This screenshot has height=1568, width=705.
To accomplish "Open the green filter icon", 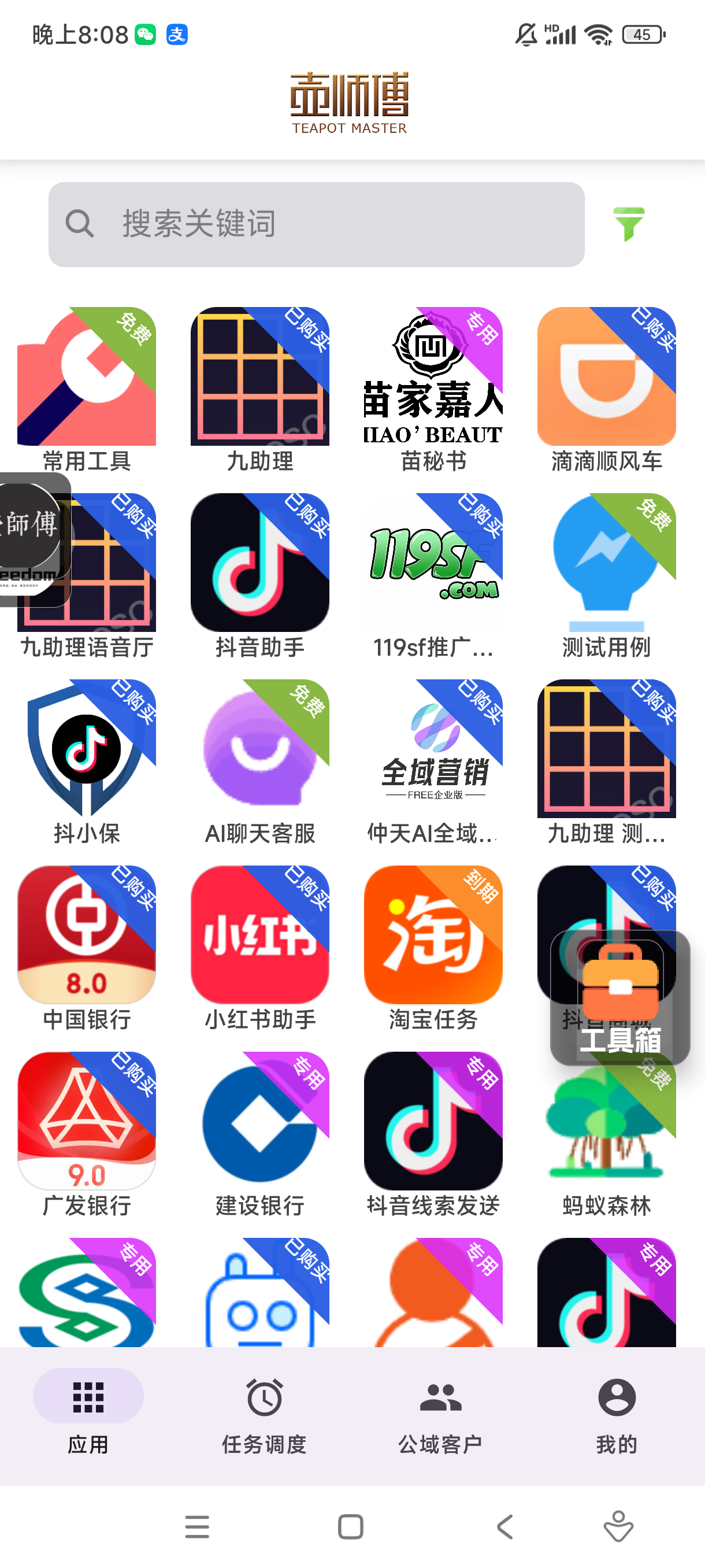I will click(x=628, y=224).
